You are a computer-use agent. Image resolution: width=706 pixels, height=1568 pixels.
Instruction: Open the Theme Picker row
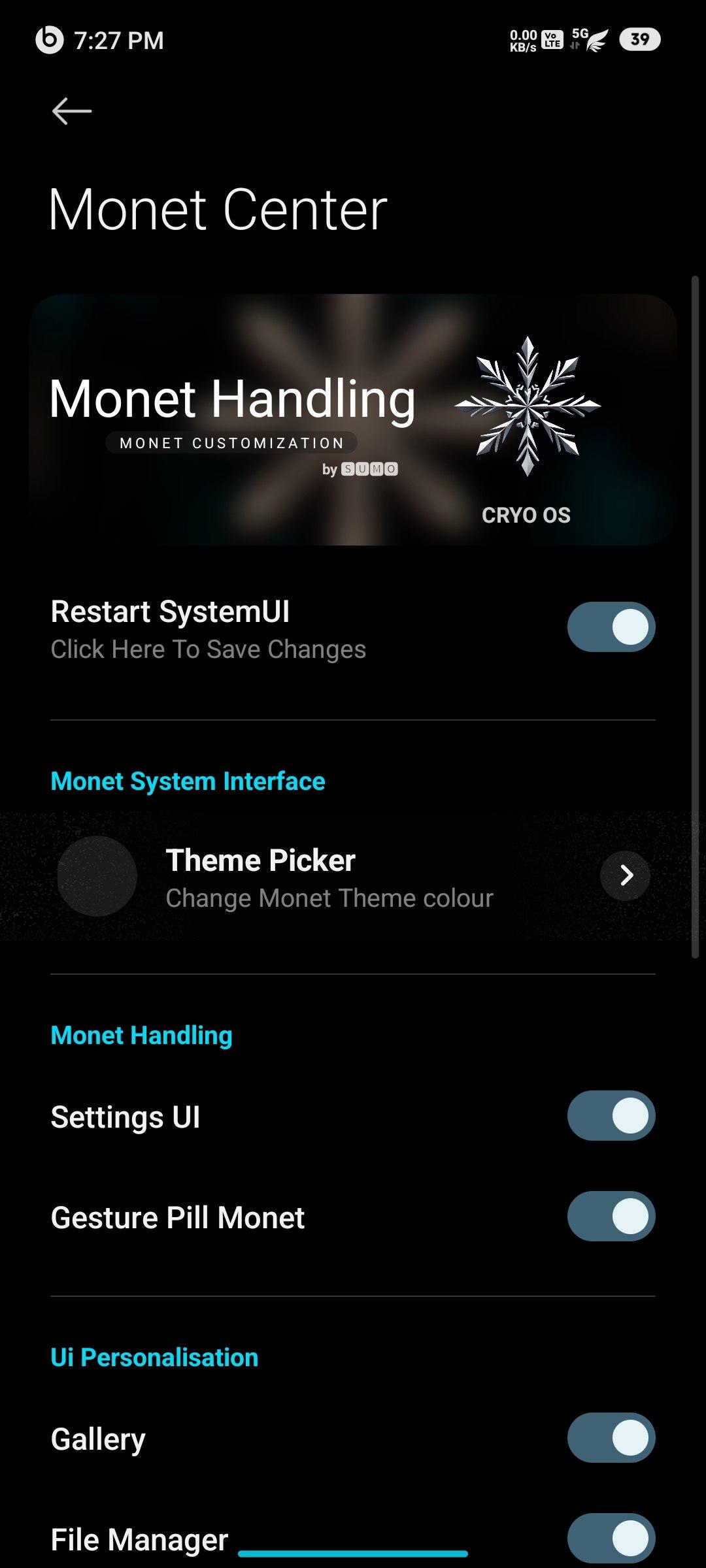pyautogui.click(x=353, y=876)
